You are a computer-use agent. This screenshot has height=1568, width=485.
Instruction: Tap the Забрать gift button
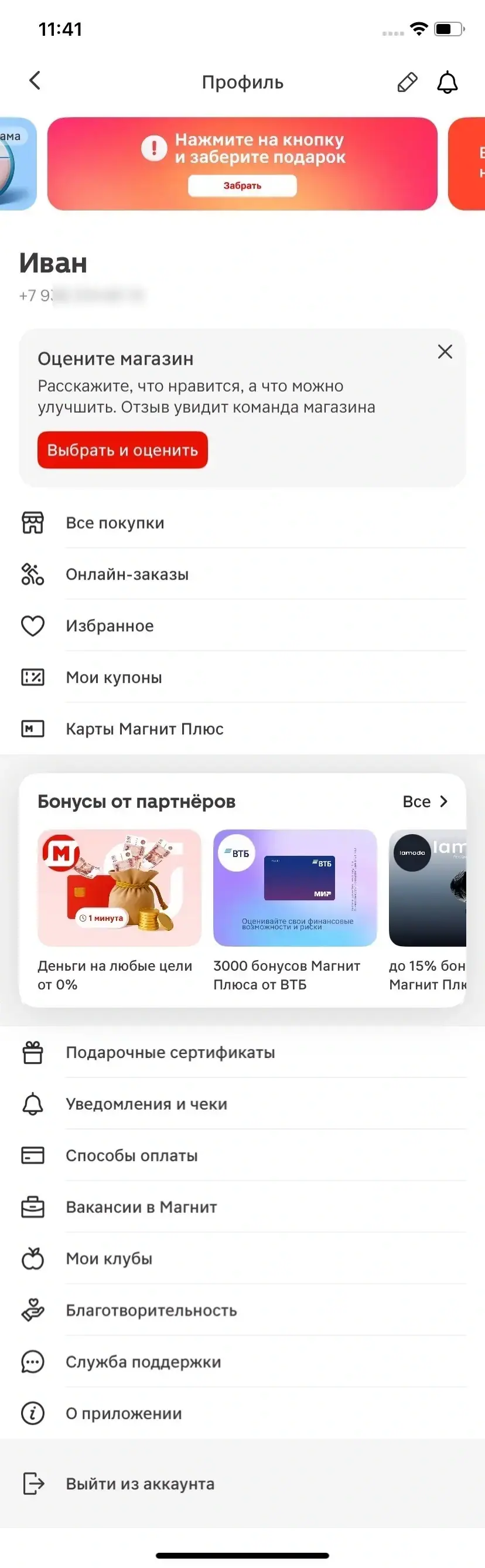(242, 186)
